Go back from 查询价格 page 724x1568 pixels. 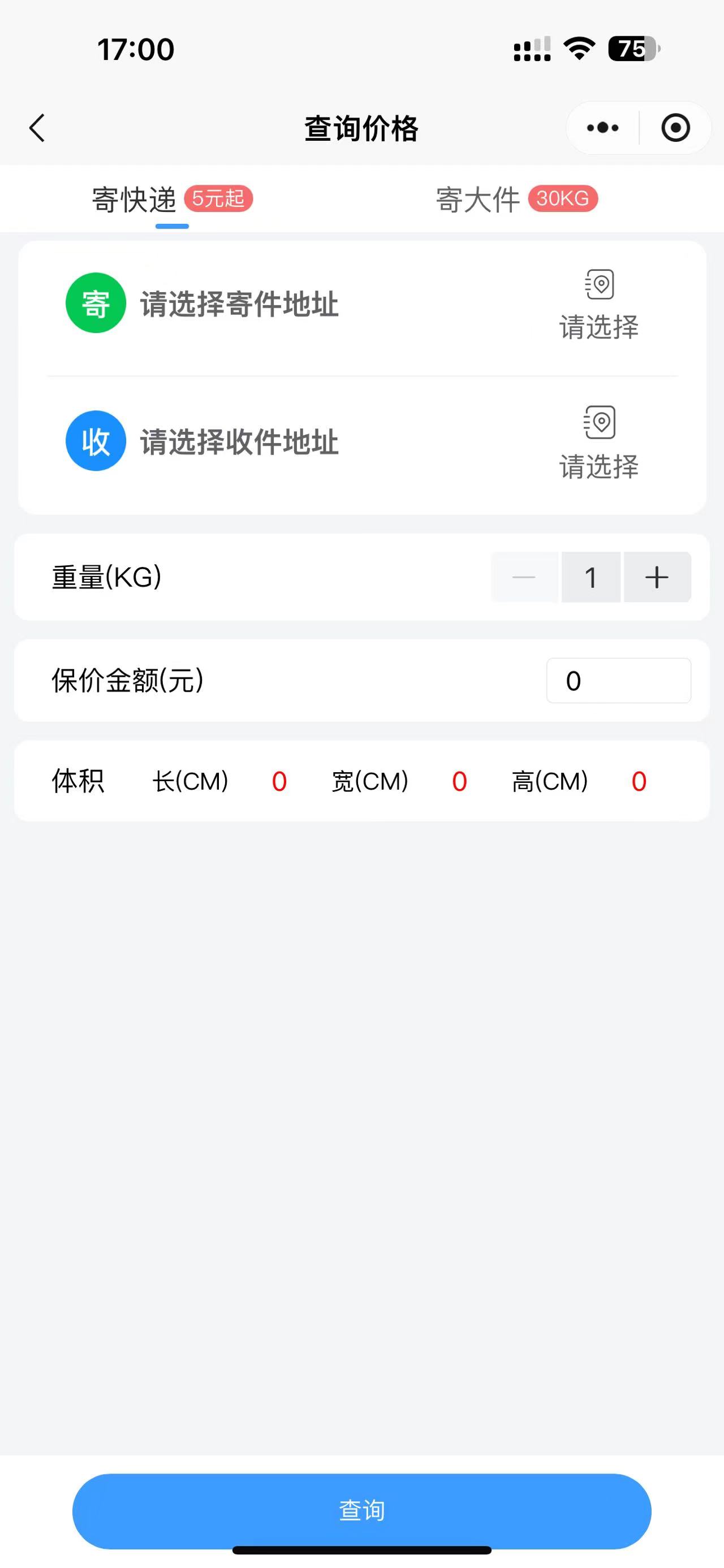(x=37, y=128)
